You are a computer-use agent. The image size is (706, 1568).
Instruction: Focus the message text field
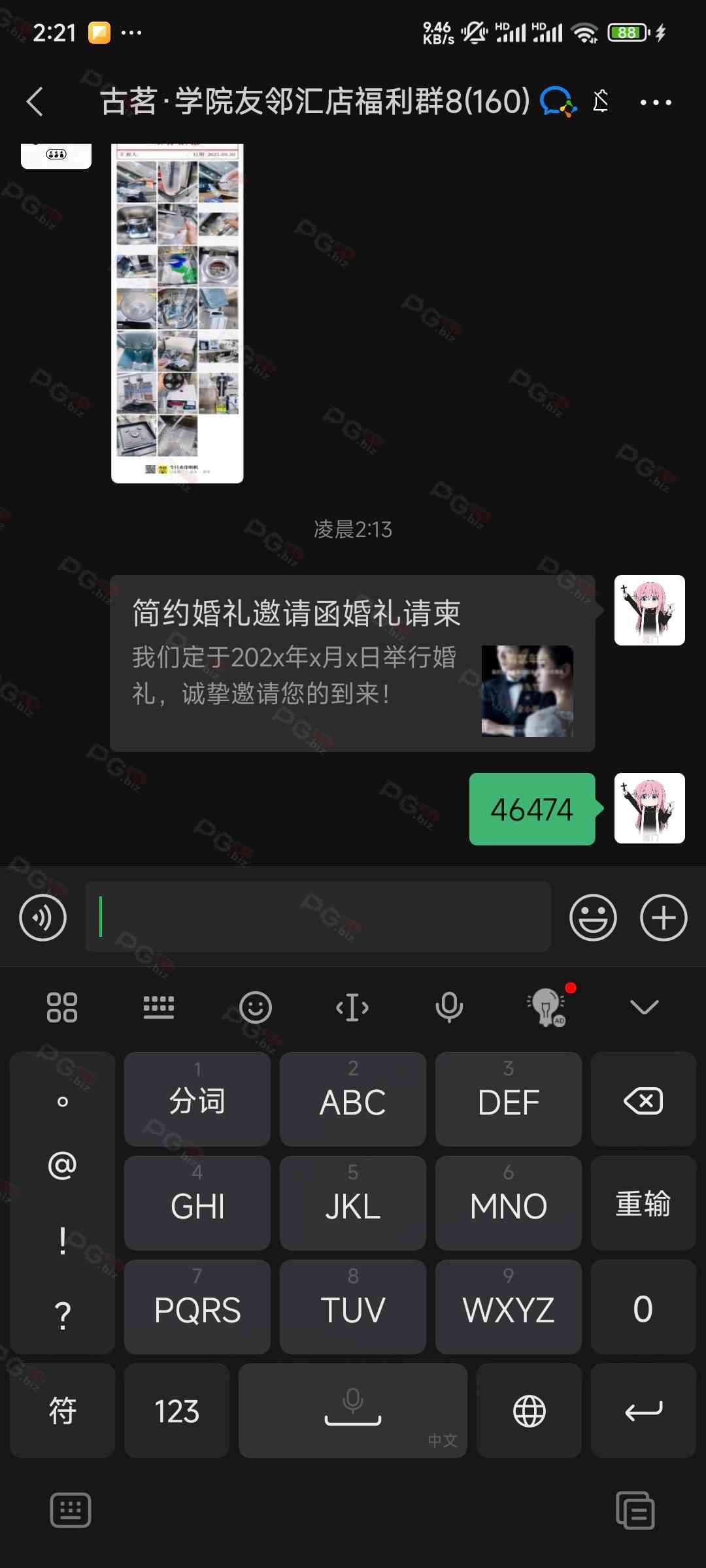click(x=318, y=917)
